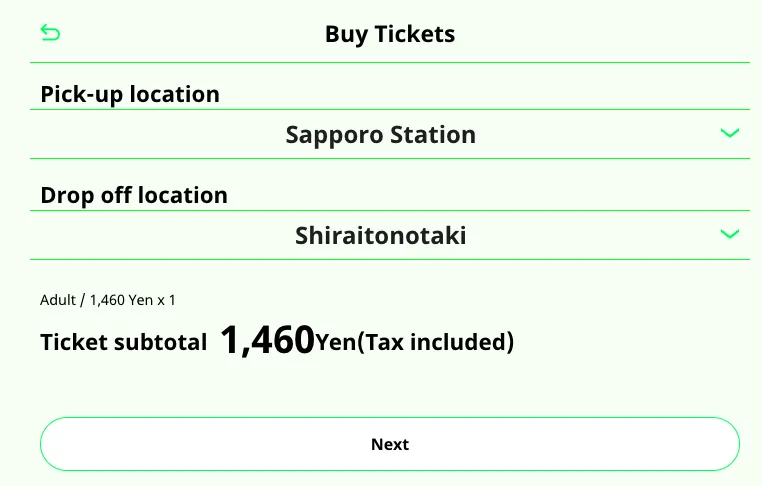
Task: Tap the Next button
Action: 389,444
